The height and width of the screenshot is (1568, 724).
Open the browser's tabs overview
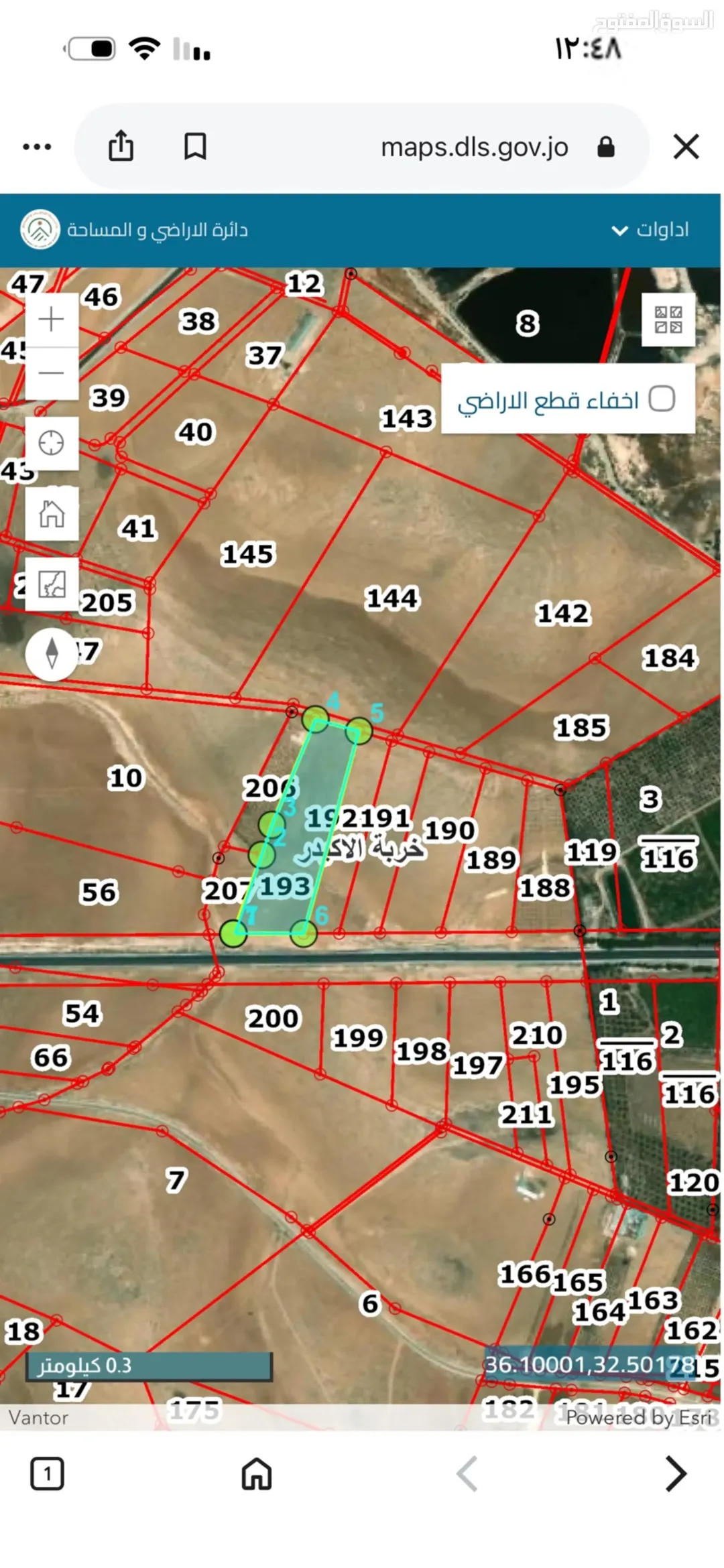coord(47,1474)
